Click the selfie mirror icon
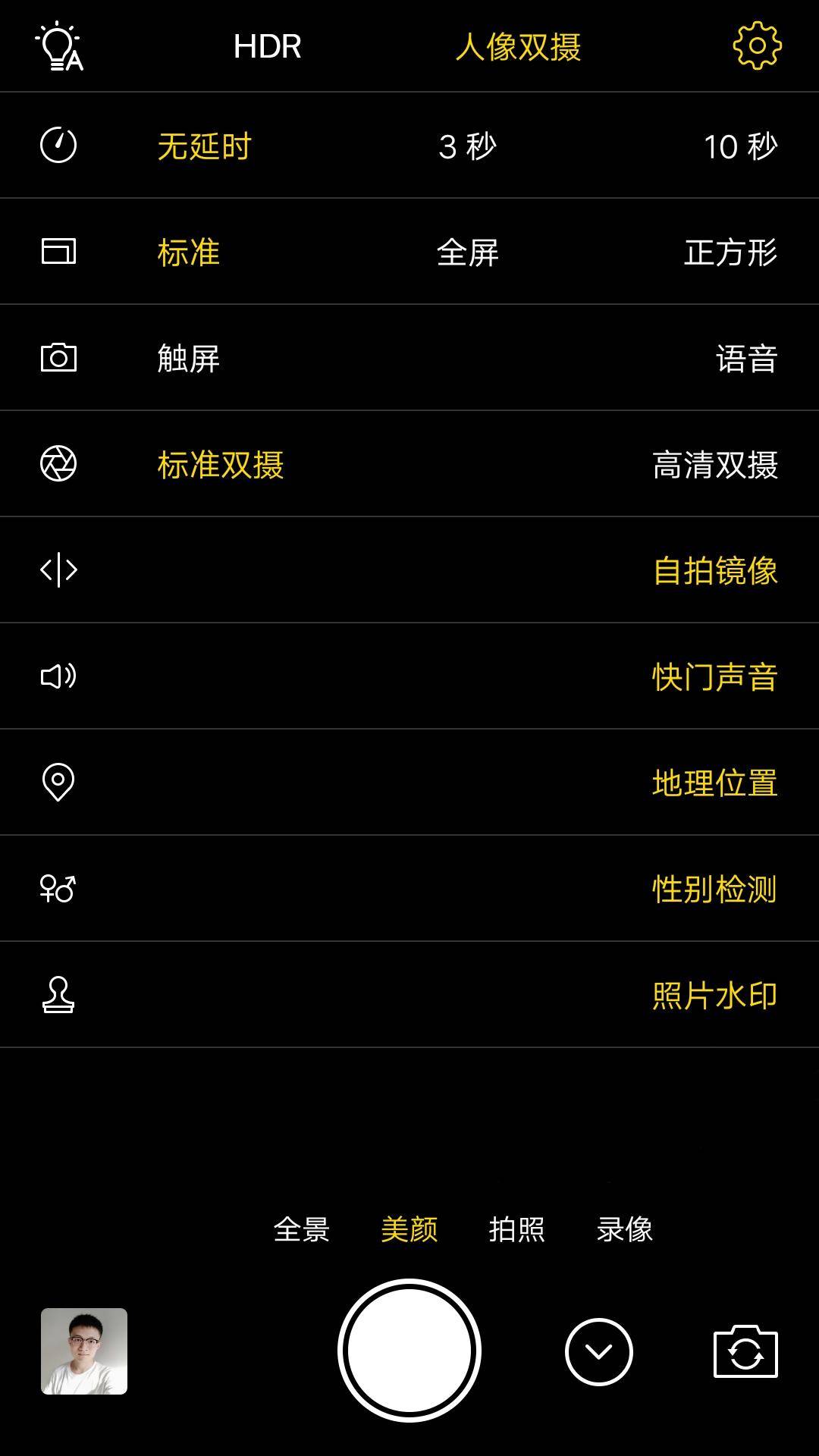819x1456 pixels. tap(57, 570)
